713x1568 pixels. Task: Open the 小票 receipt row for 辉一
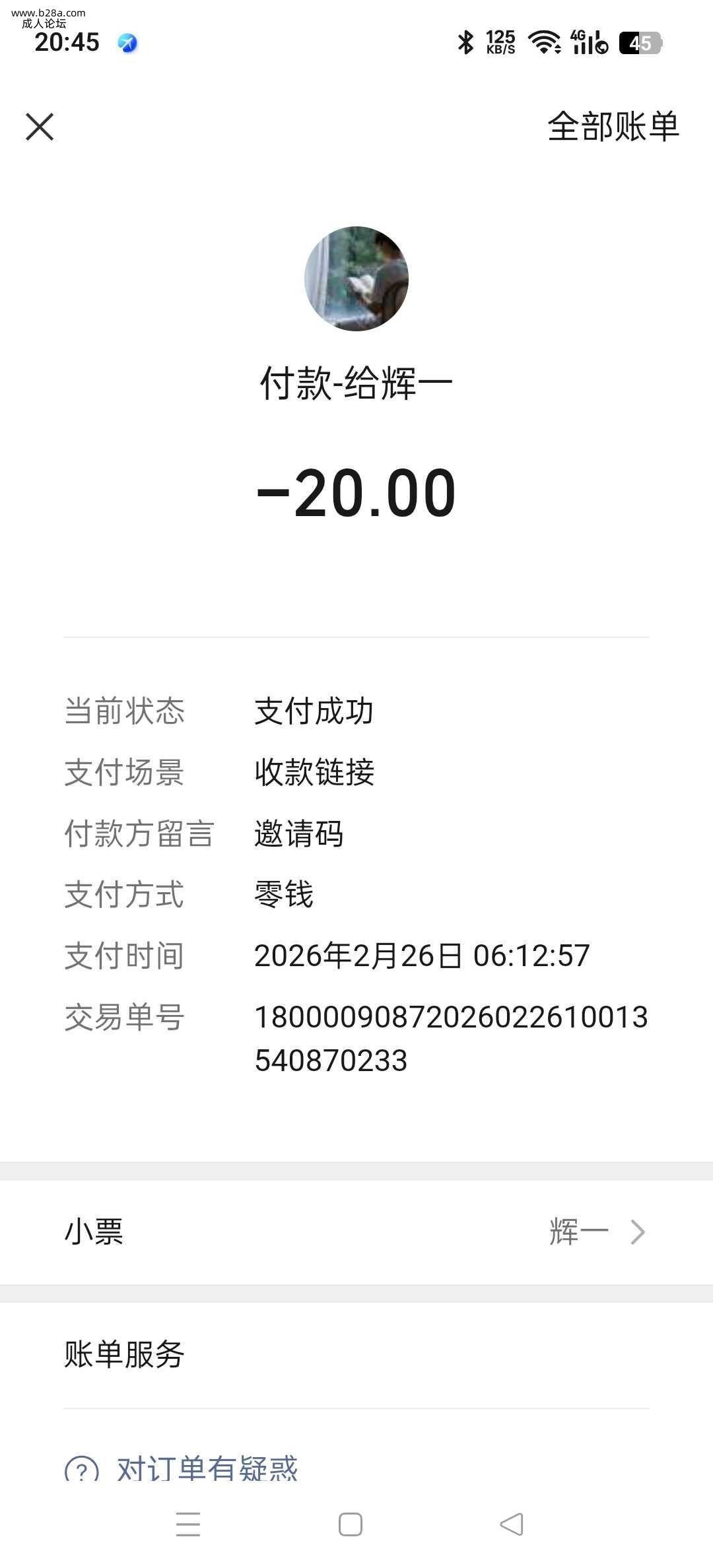tap(356, 1231)
